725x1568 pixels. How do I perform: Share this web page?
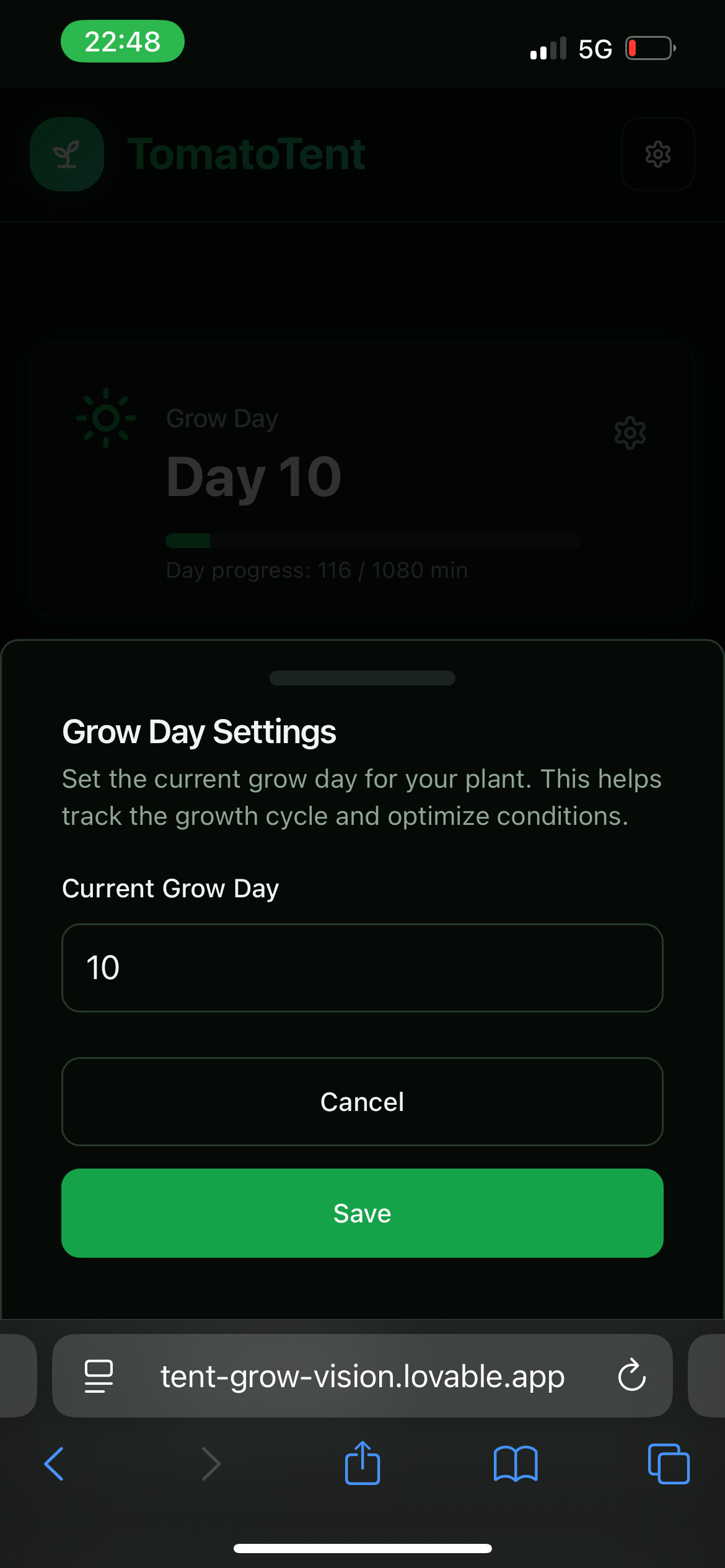click(x=362, y=1463)
